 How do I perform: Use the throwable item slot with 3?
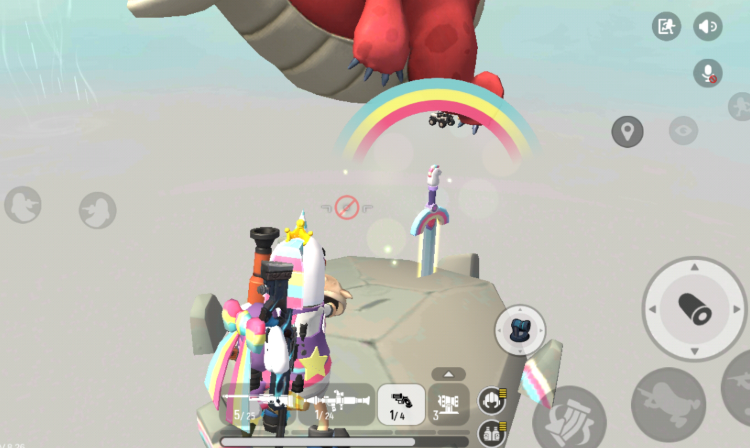click(x=450, y=404)
